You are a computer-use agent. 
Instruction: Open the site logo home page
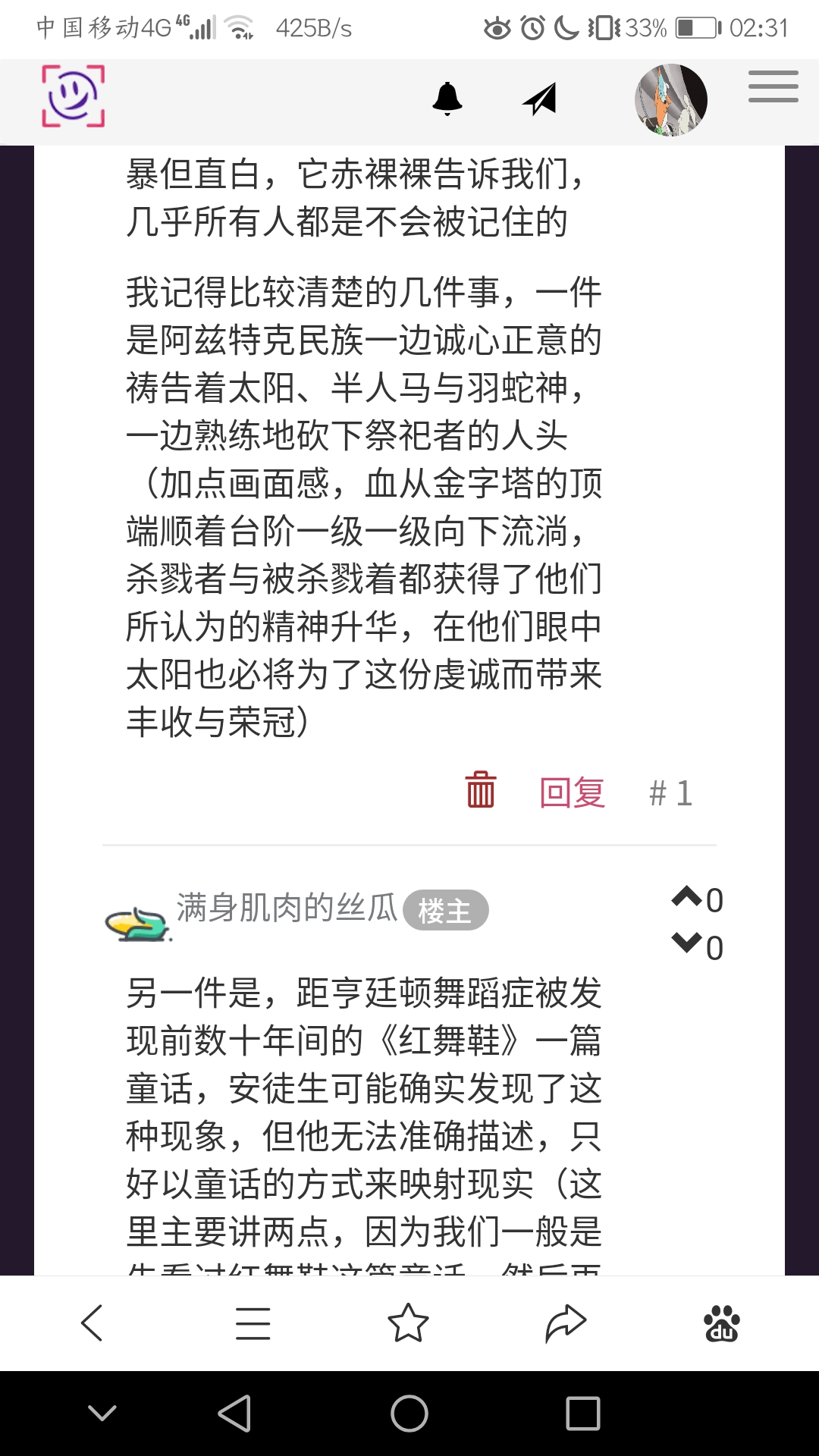point(73,96)
